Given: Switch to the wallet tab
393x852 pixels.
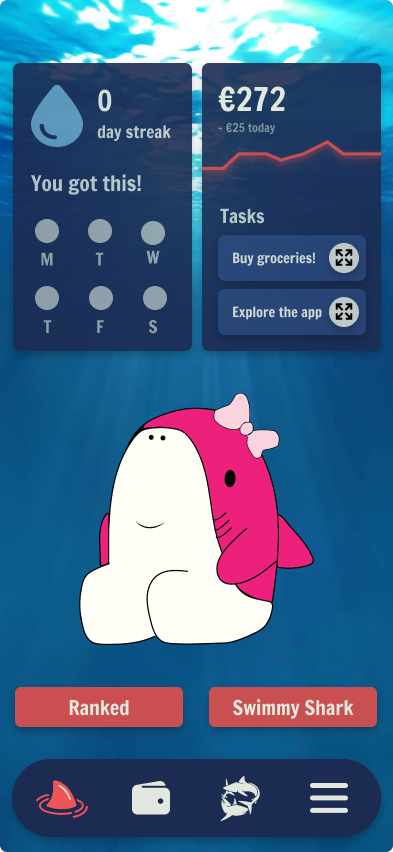Looking at the screenshot, I should click(x=151, y=798).
